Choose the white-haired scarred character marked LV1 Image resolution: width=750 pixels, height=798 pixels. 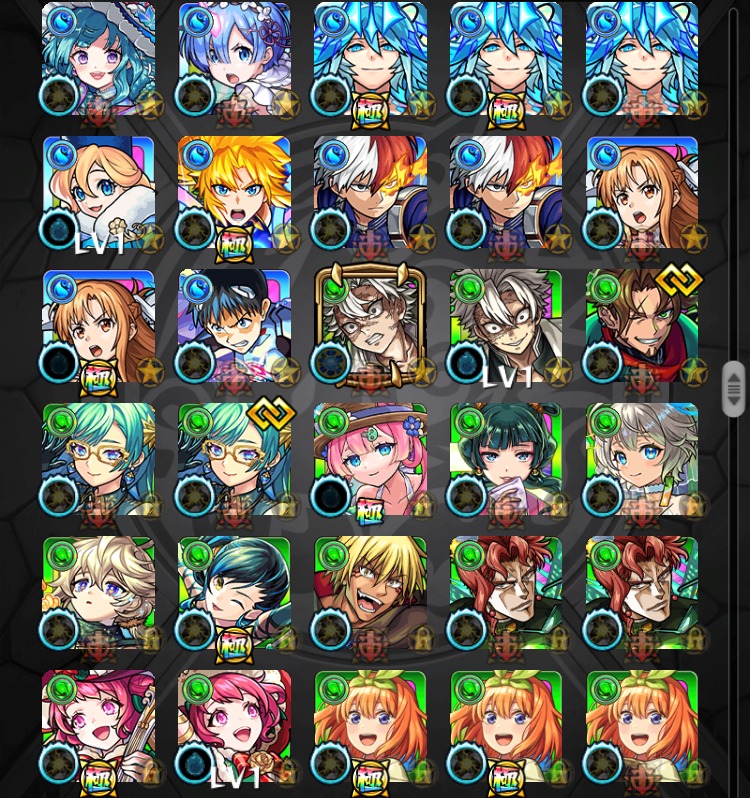click(x=506, y=327)
